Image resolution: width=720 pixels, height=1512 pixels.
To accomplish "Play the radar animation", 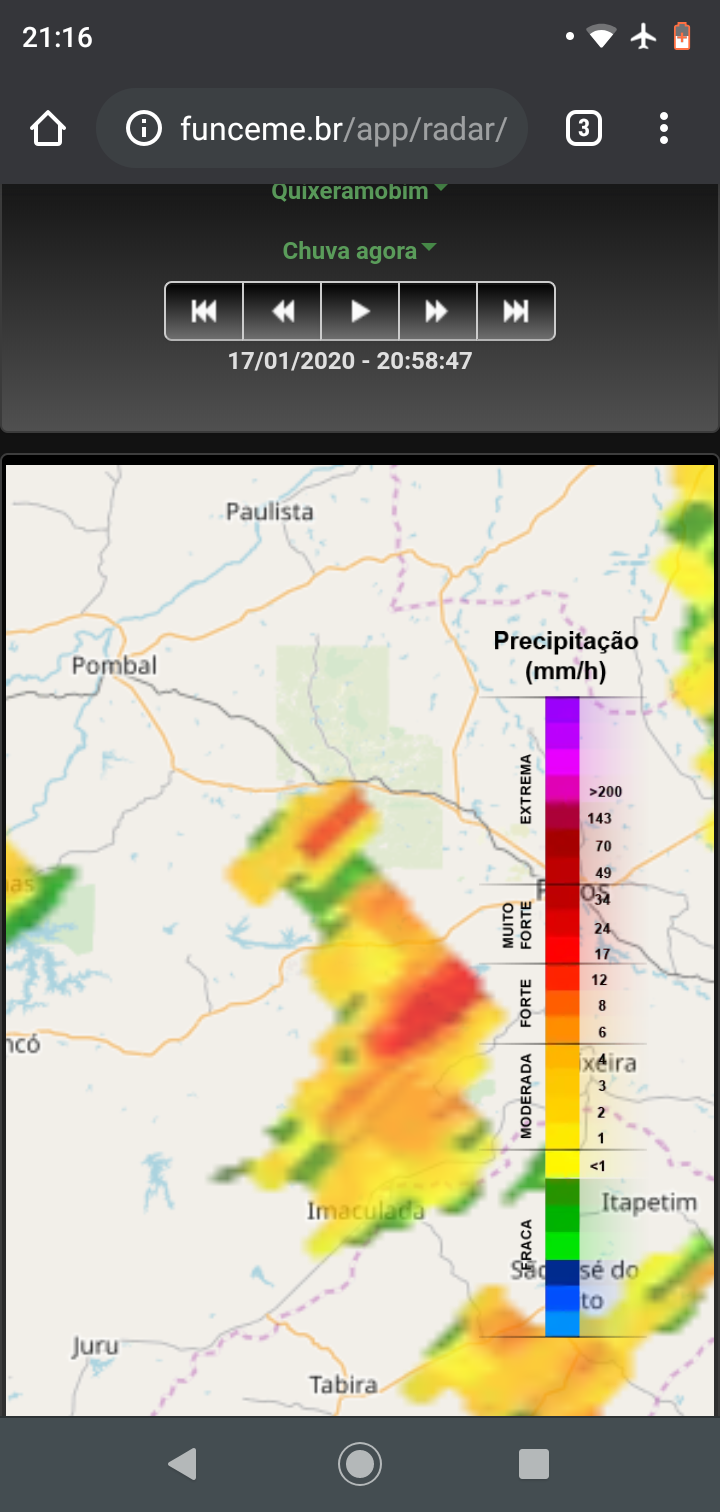I will [x=360, y=311].
